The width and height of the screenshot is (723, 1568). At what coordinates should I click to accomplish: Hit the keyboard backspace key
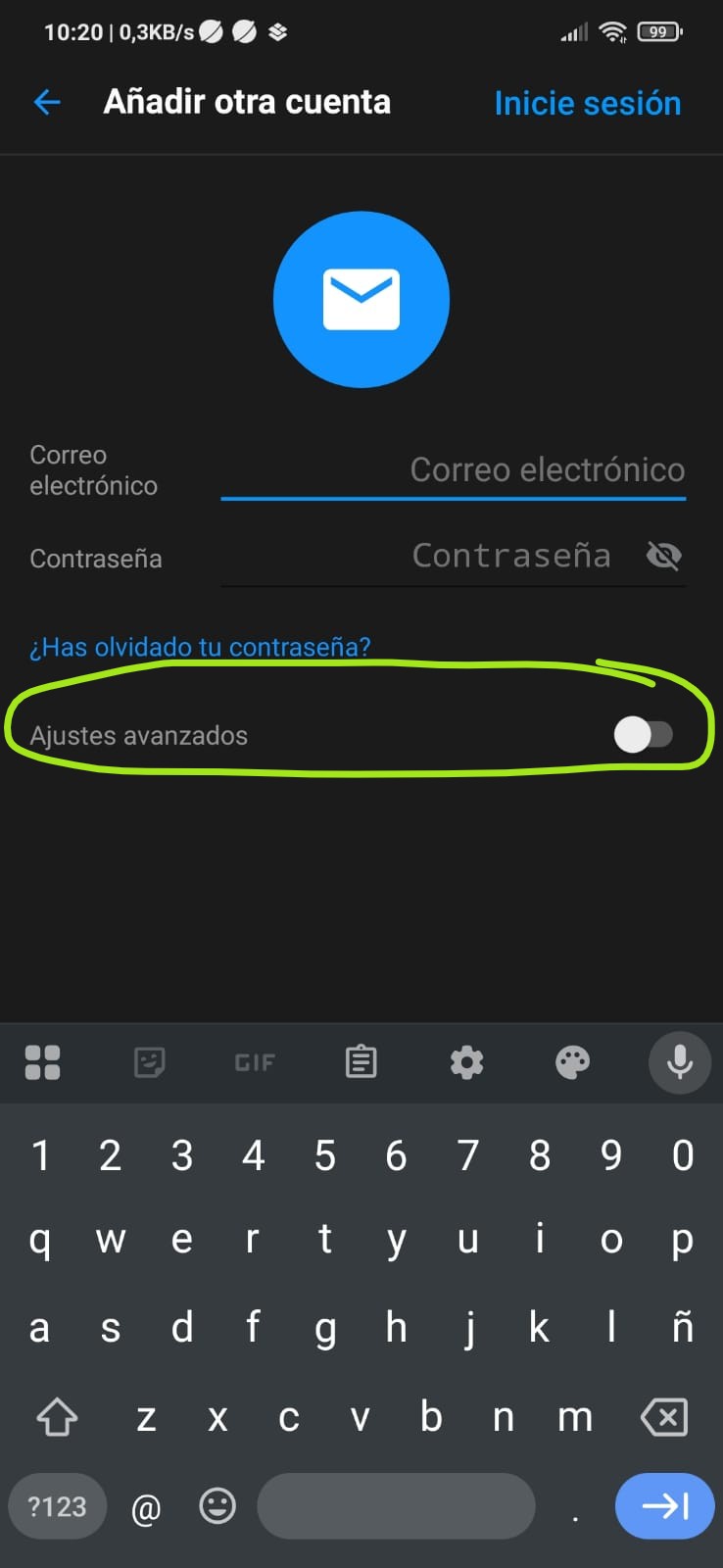(x=664, y=1417)
